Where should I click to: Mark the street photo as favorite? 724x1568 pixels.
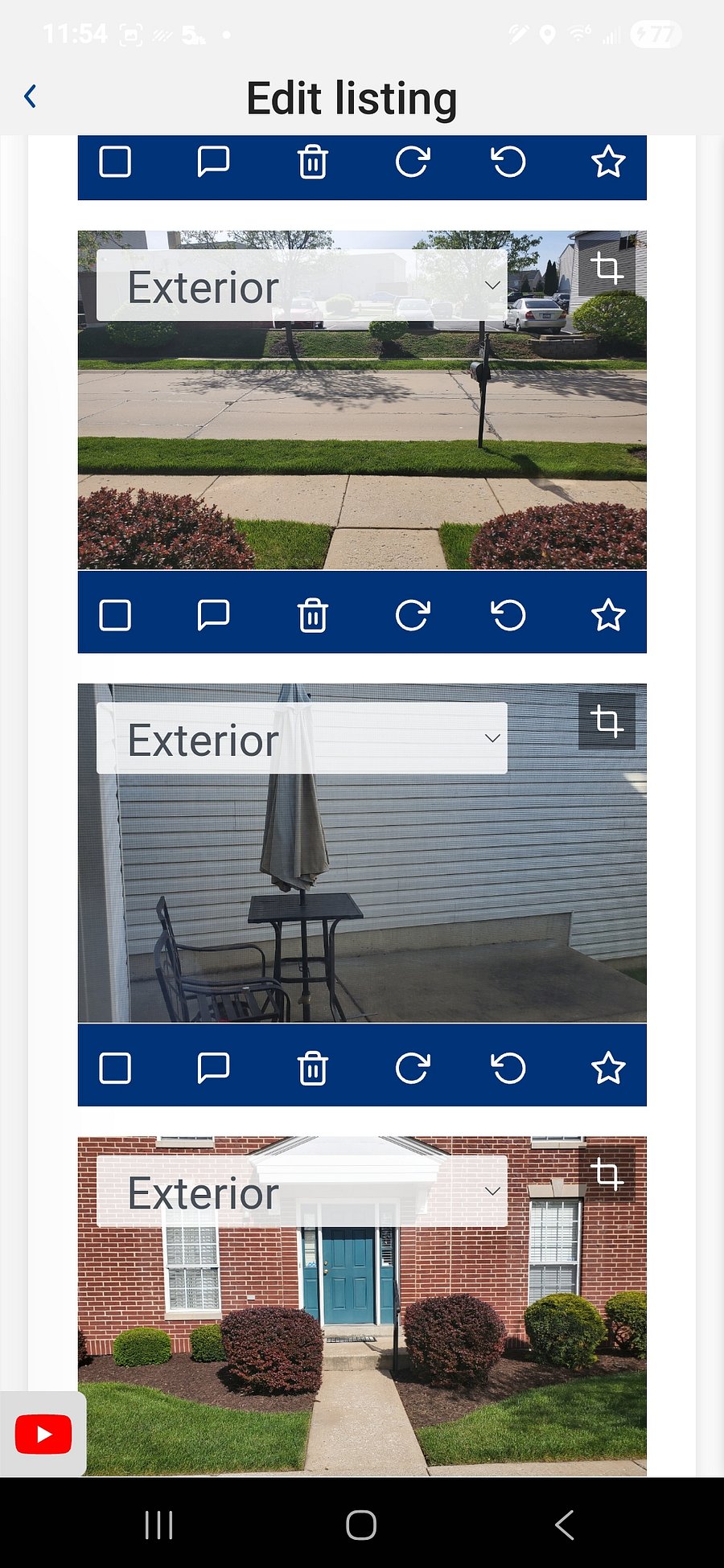(x=608, y=615)
